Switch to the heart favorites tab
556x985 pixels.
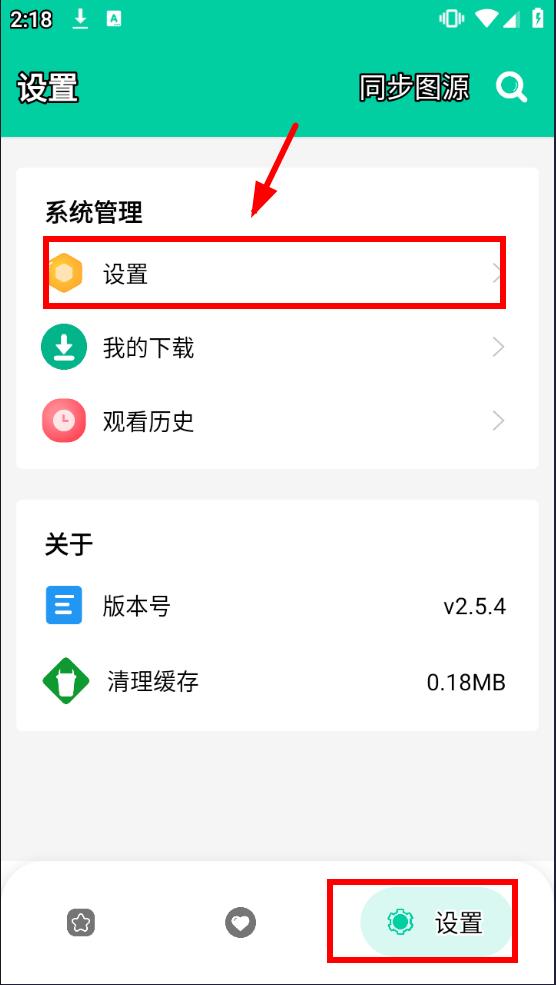pyautogui.click(x=241, y=923)
